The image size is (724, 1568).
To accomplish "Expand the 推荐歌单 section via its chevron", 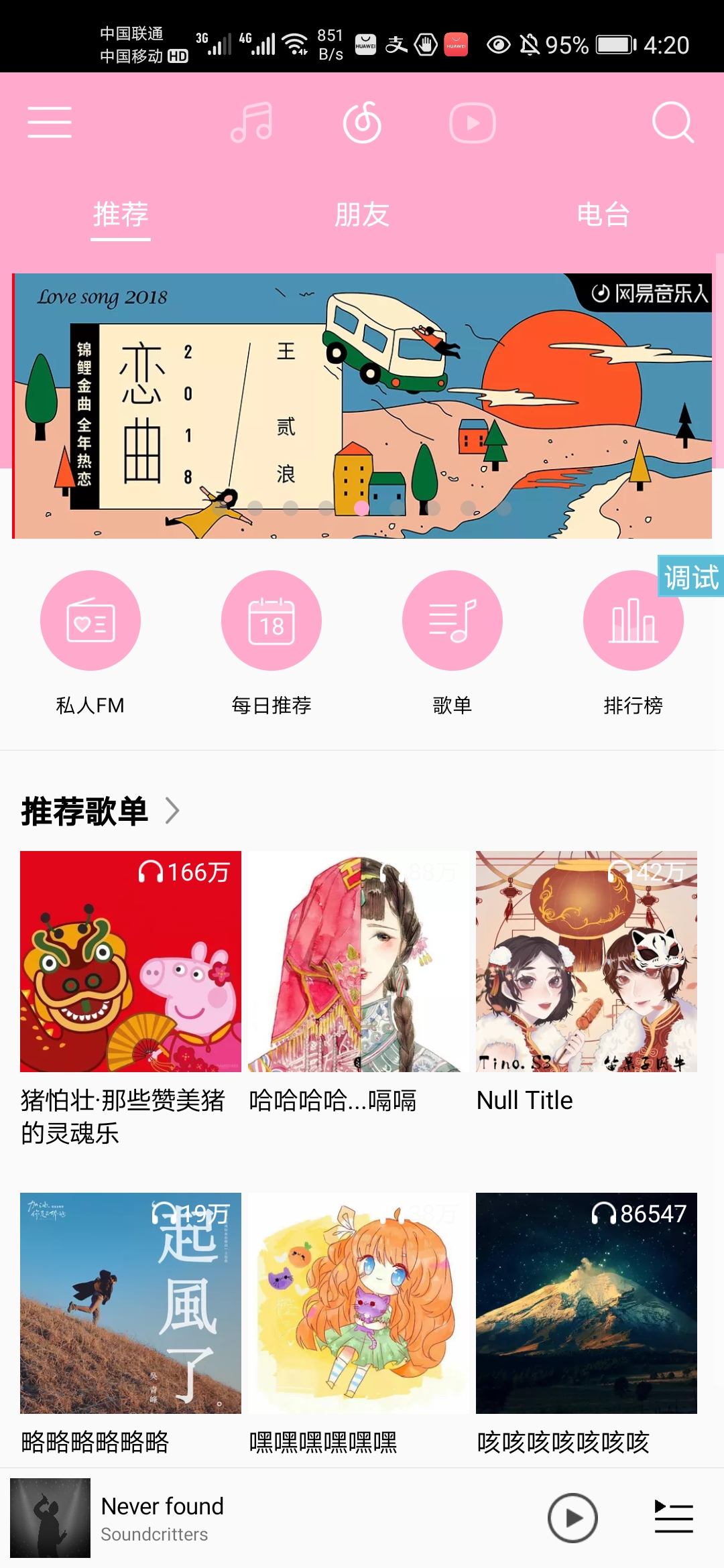I will 176,811.
